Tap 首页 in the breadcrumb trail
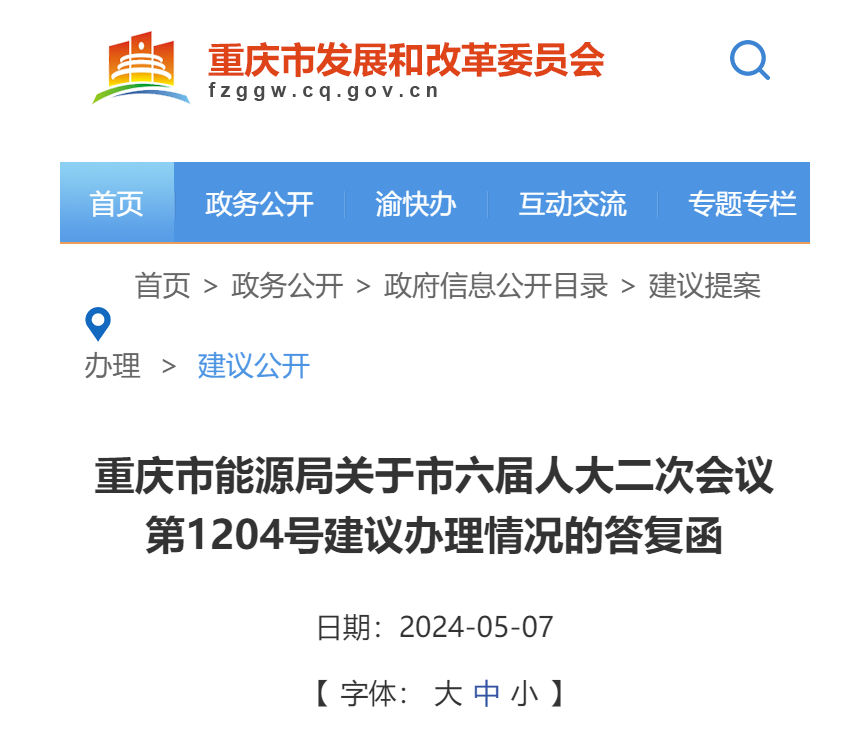The width and height of the screenshot is (868, 744). (162, 286)
